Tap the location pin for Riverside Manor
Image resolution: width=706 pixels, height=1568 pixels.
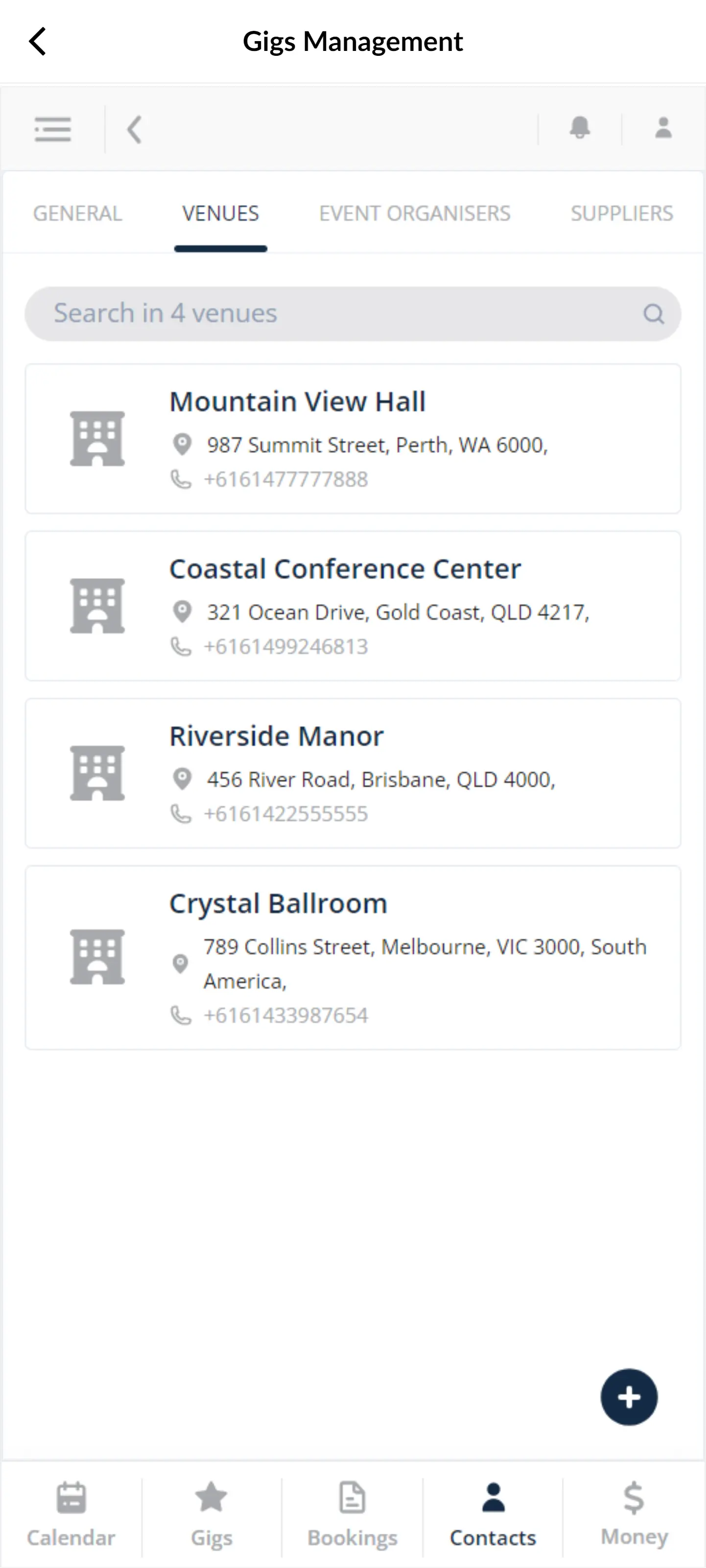[181, 779]
